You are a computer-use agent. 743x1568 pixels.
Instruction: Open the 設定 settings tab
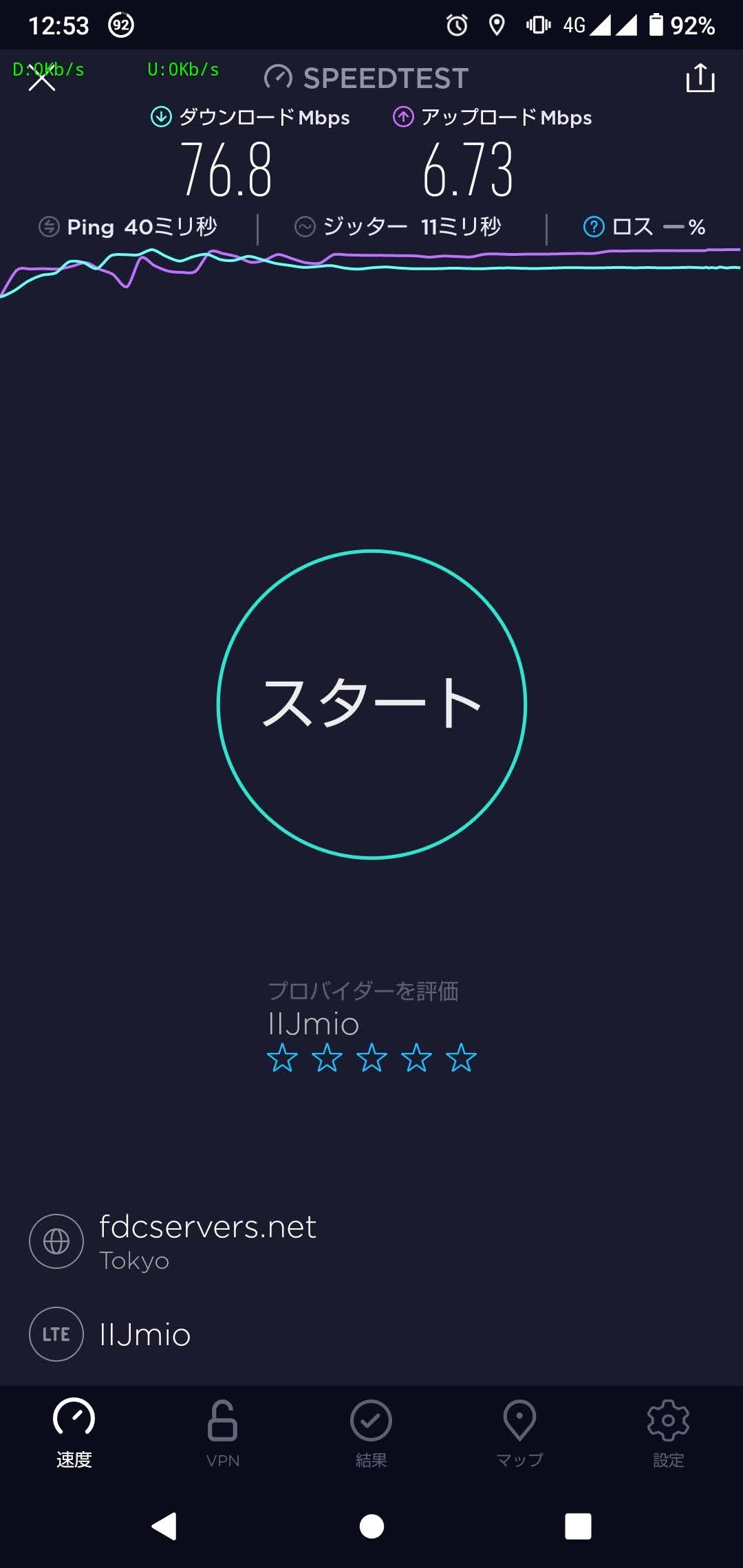(668, 1433)
